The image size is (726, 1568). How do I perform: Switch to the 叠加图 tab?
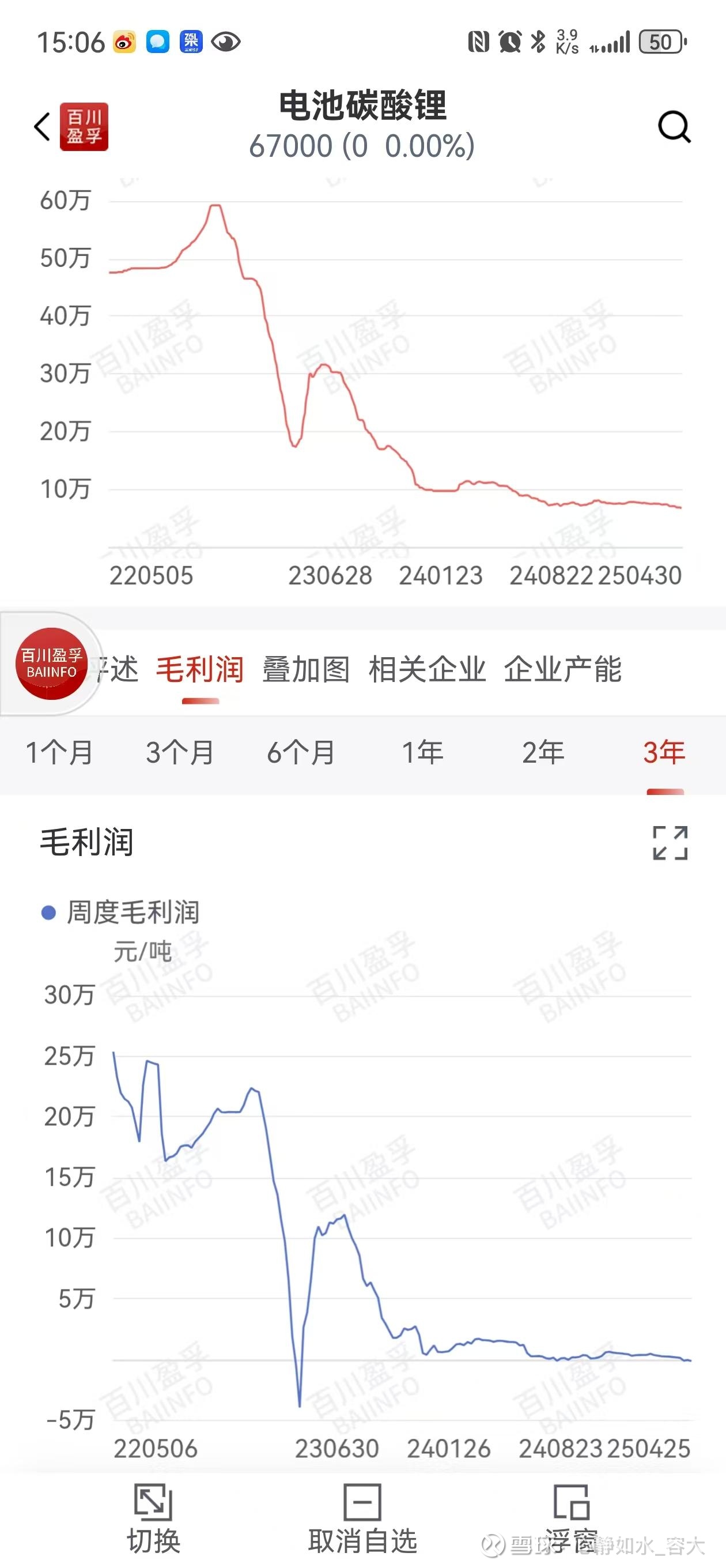click(306, 669)
